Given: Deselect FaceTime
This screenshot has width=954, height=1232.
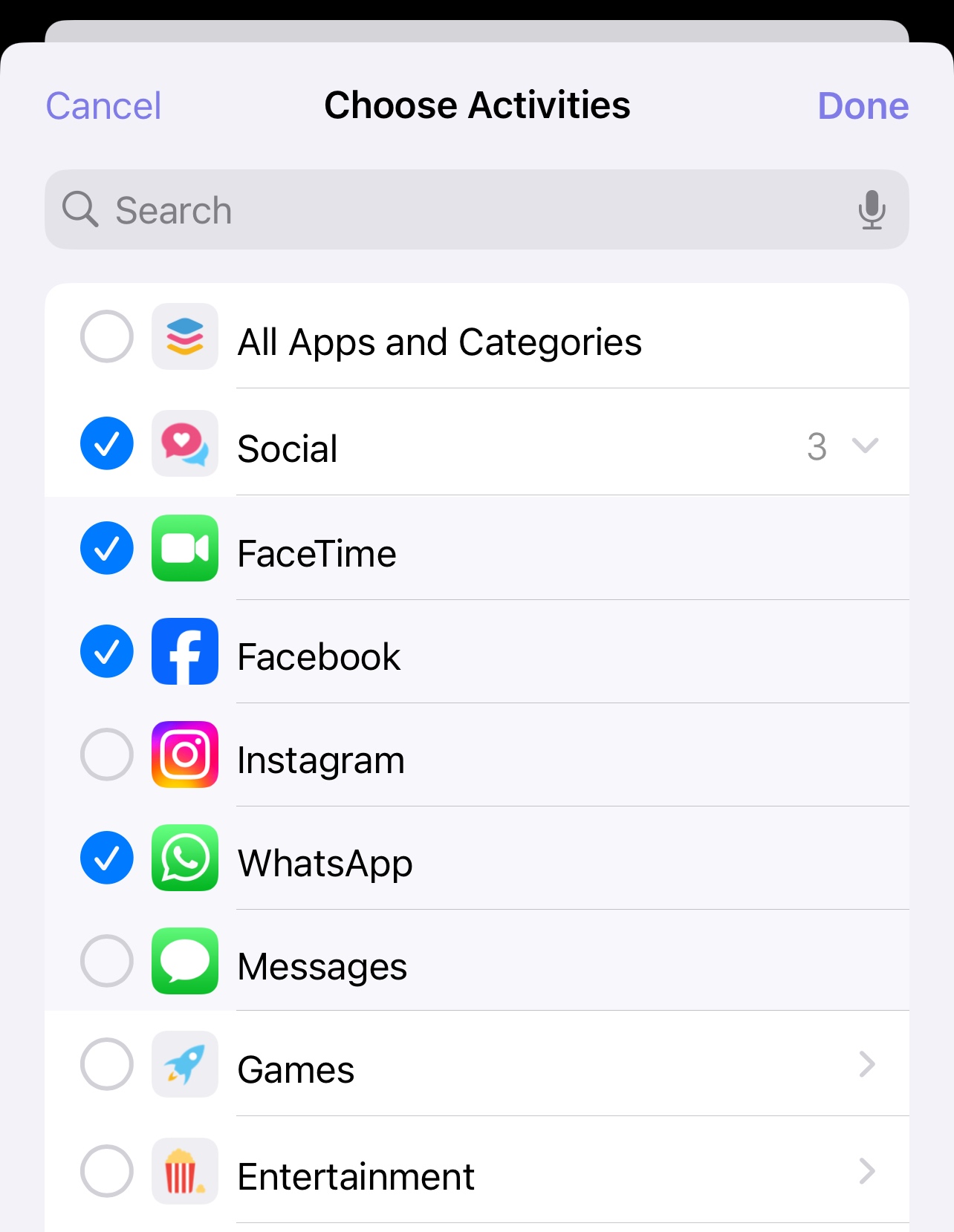Looking at the screenshot, I should 107,548.
